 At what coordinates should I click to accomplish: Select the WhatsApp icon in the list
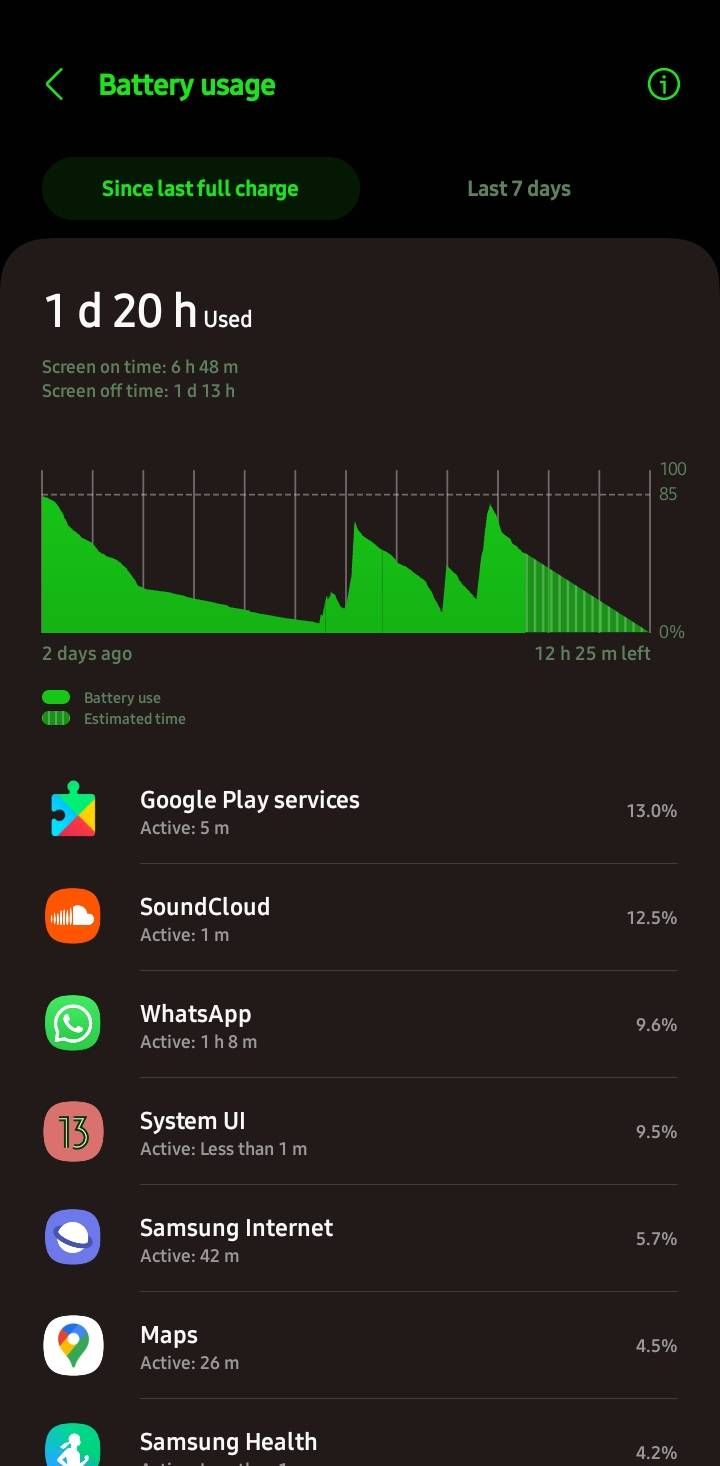(72, 1024)
